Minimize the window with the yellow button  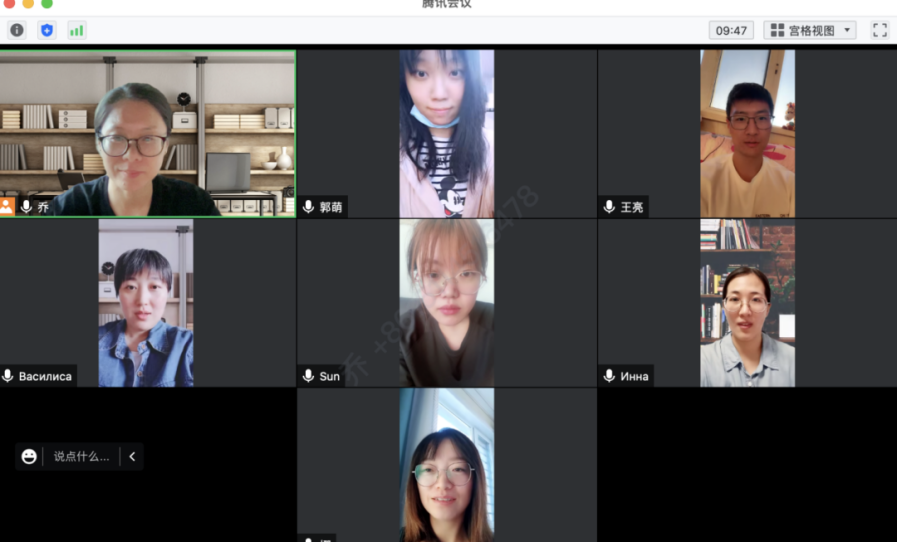tap(28, 4)
